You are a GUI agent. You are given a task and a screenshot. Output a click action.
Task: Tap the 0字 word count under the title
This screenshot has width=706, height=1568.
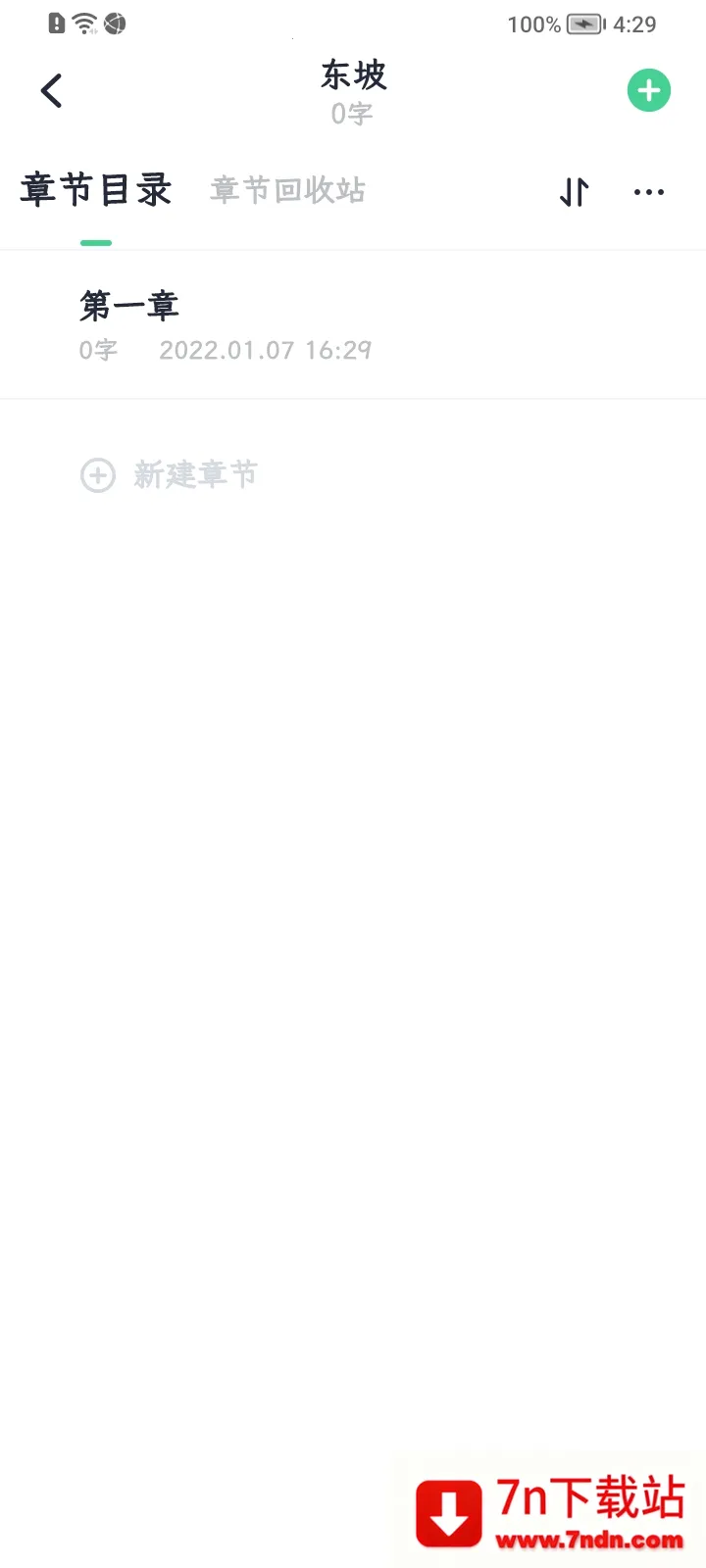[352, 114]
